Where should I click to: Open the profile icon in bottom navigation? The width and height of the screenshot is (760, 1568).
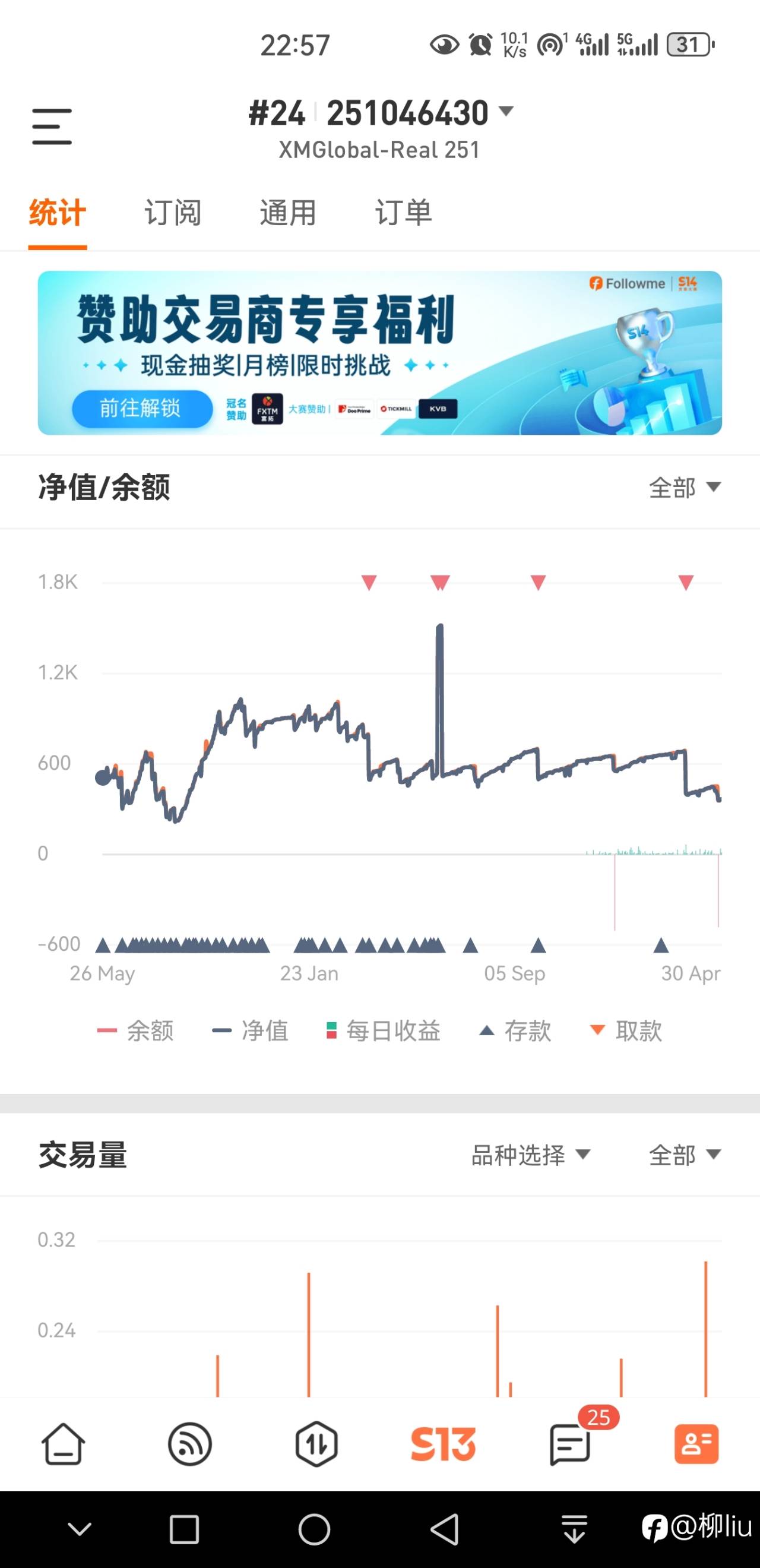696,1444
